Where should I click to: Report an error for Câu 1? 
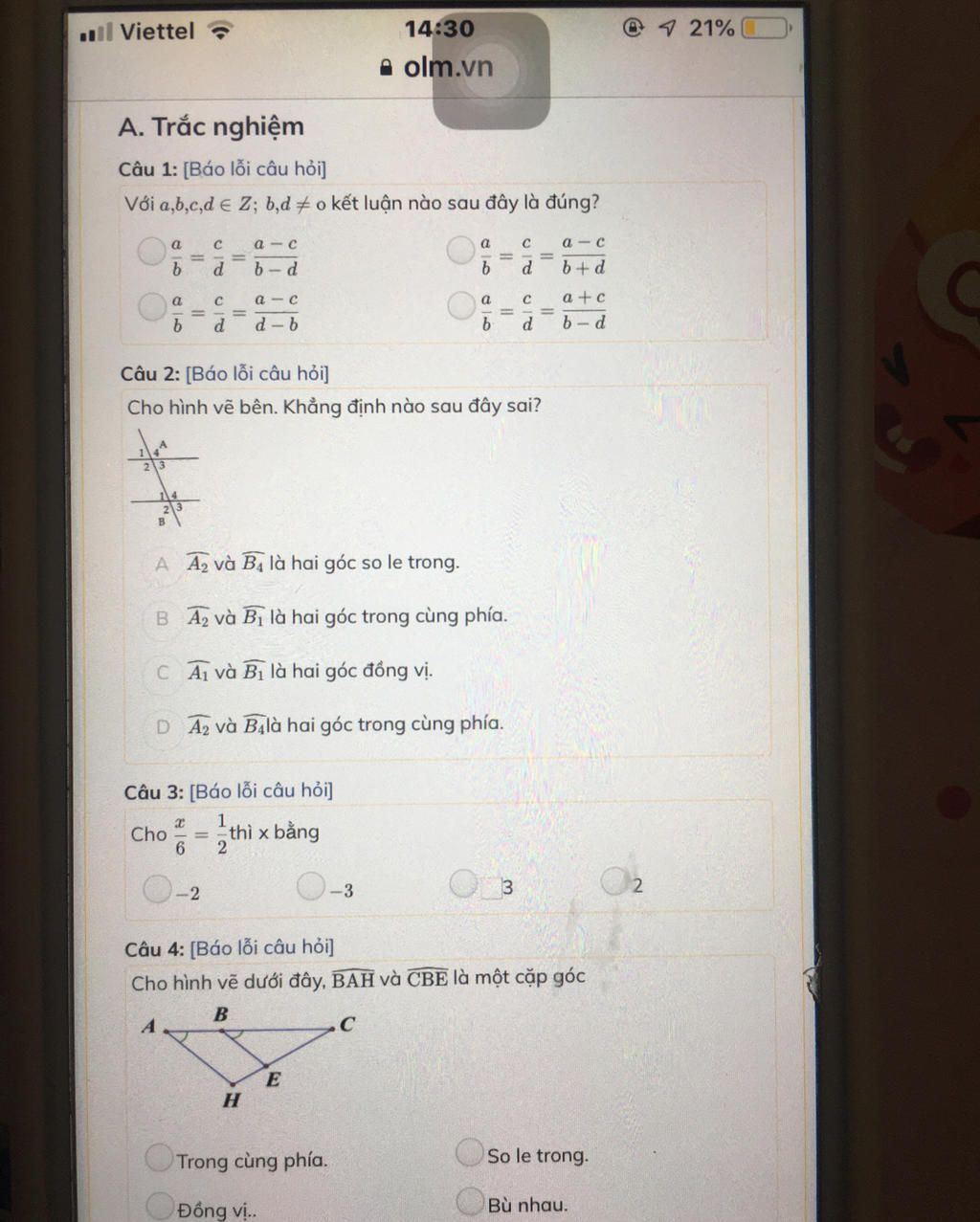click(255, 169)
